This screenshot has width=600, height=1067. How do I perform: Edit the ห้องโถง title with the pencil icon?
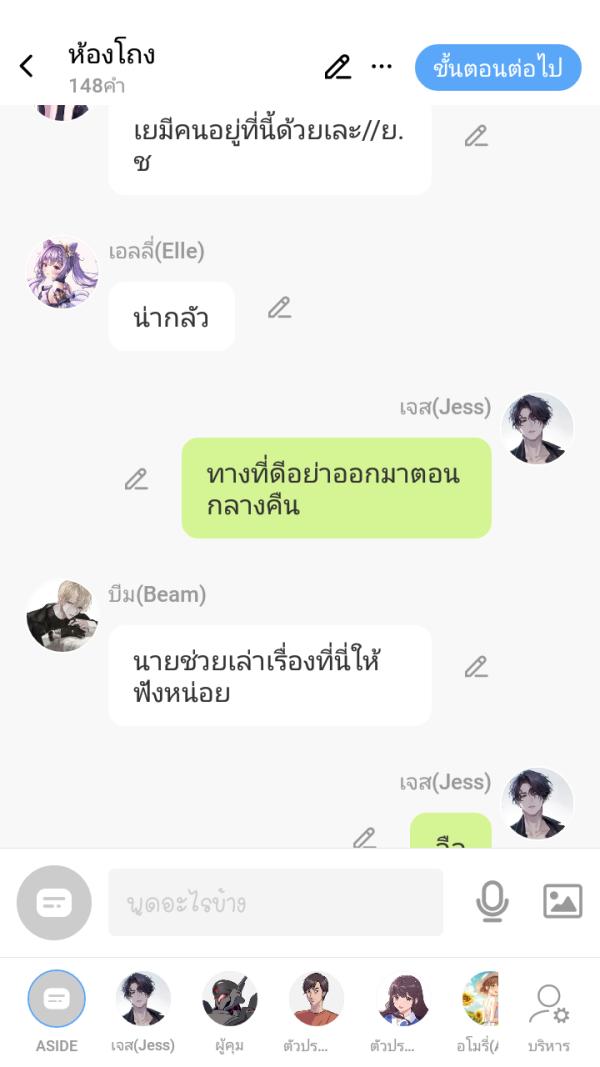(x=338, y=67)
